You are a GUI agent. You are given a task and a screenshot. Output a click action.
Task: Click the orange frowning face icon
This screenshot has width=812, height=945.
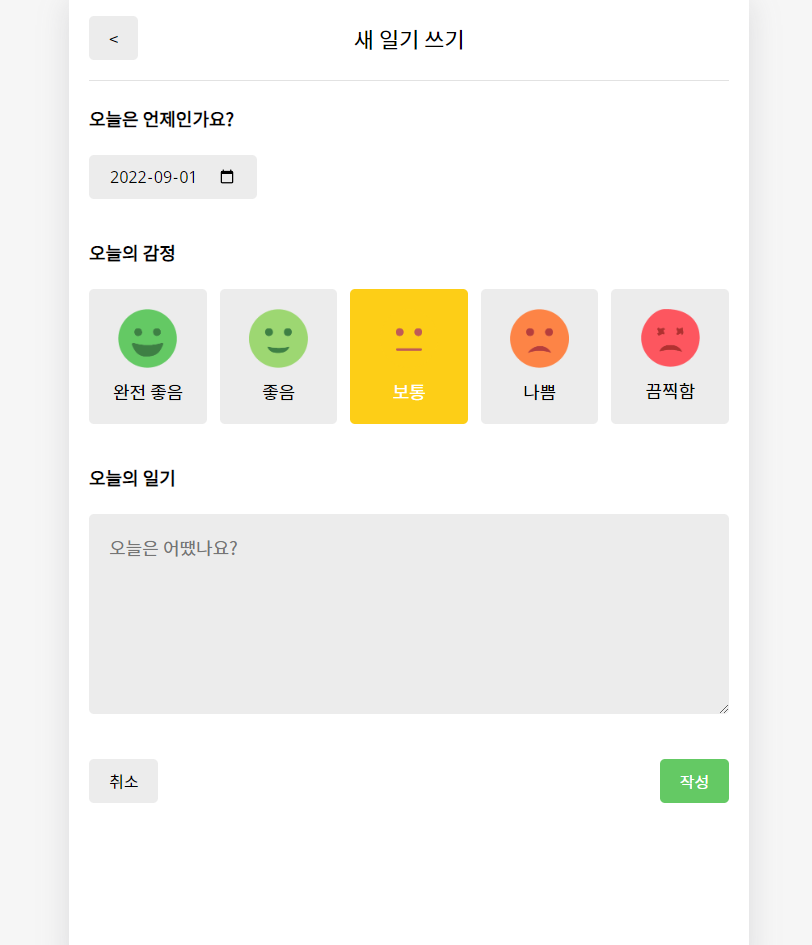pos(539,338)
